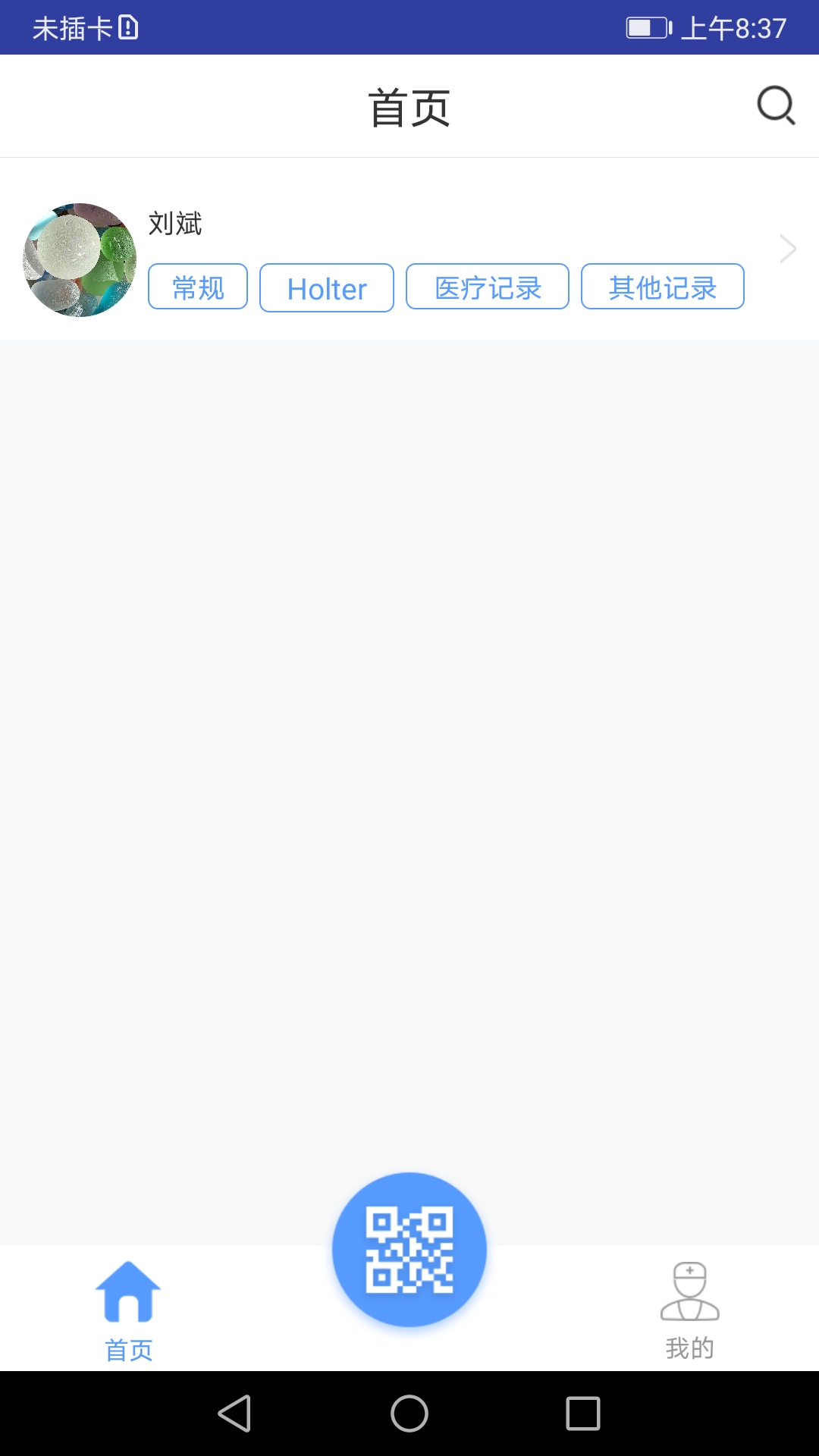Image resolution: width=819 pixels, height=1456 pixels.
Task: Open 其他记录 records
Action: tap(663, 287)
